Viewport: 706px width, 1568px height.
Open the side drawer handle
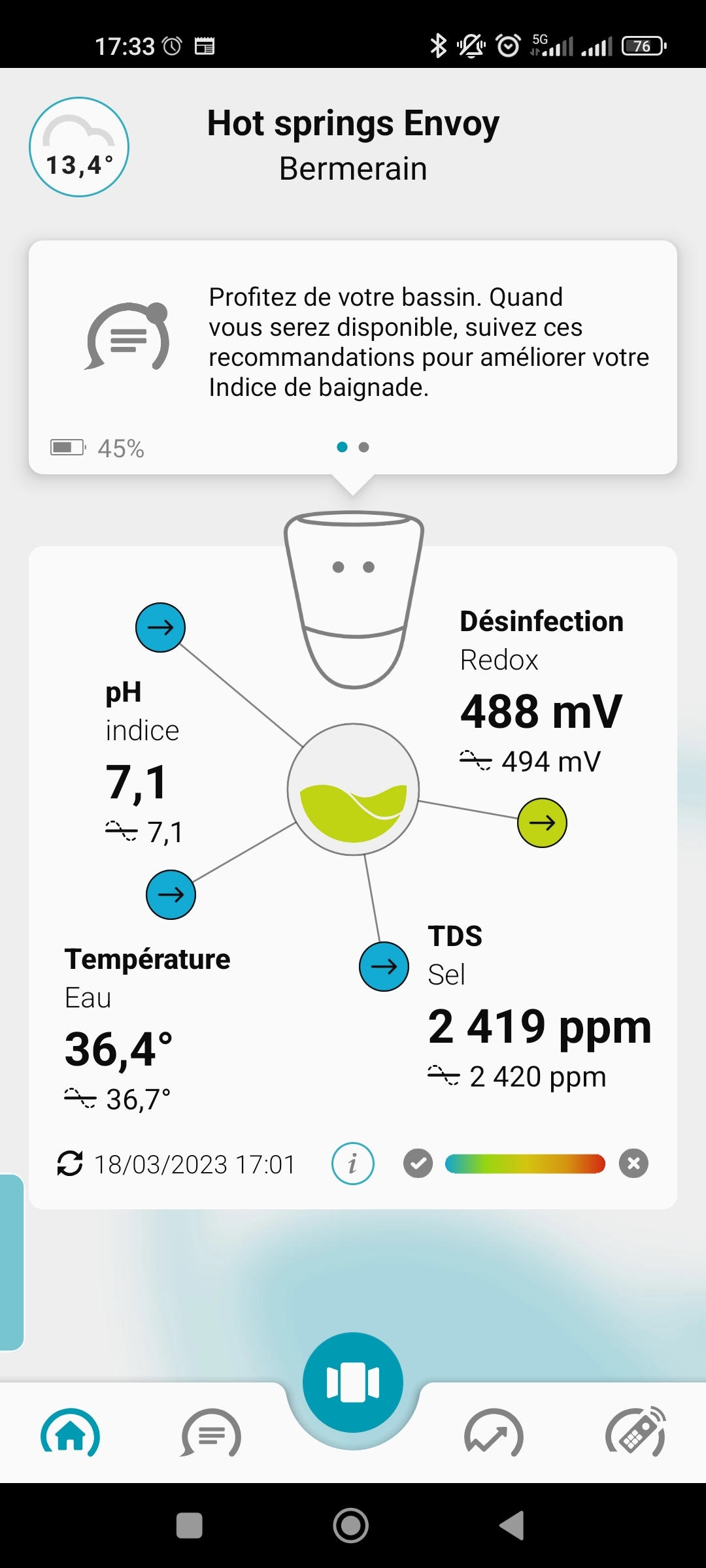coord(11,1262)
